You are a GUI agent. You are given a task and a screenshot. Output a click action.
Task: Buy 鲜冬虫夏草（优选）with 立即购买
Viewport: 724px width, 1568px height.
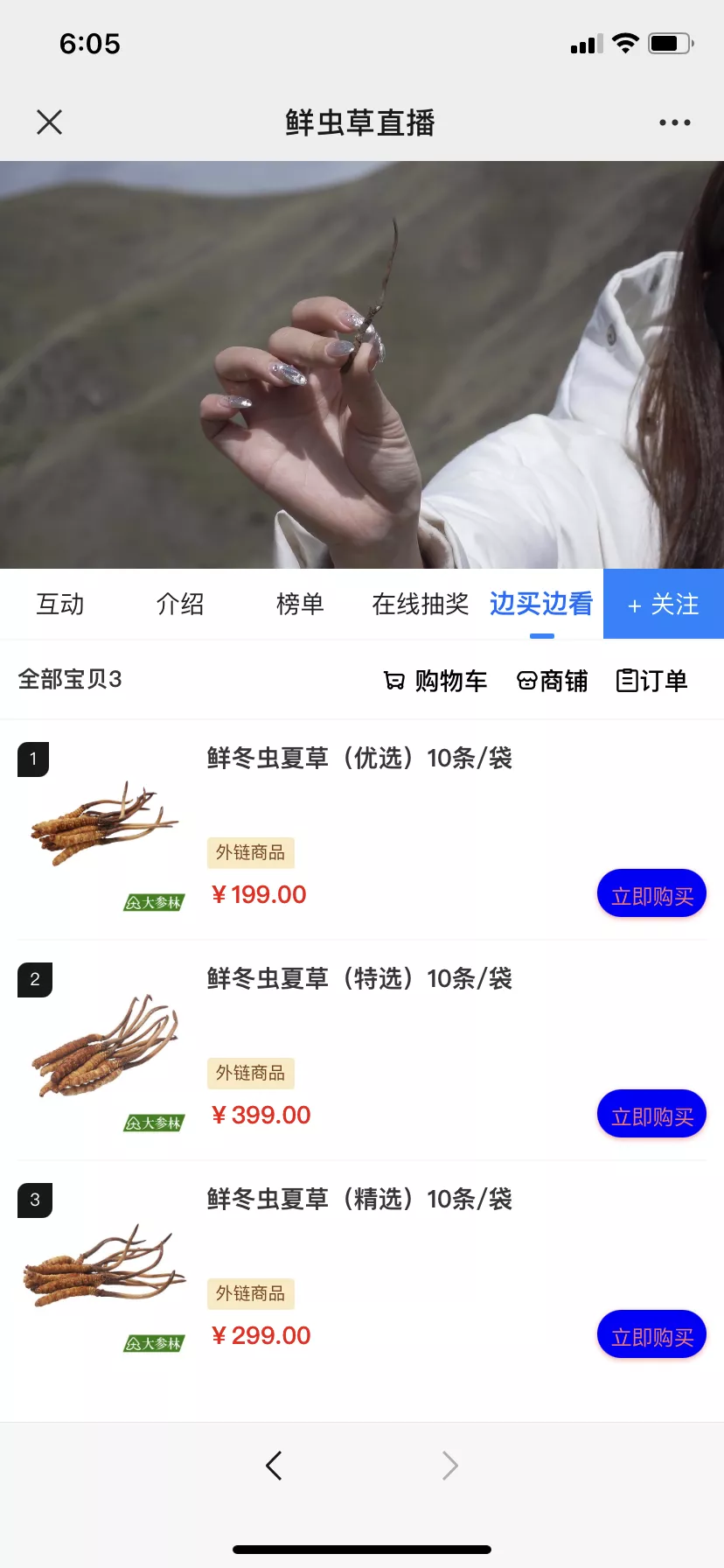(651, 893)
